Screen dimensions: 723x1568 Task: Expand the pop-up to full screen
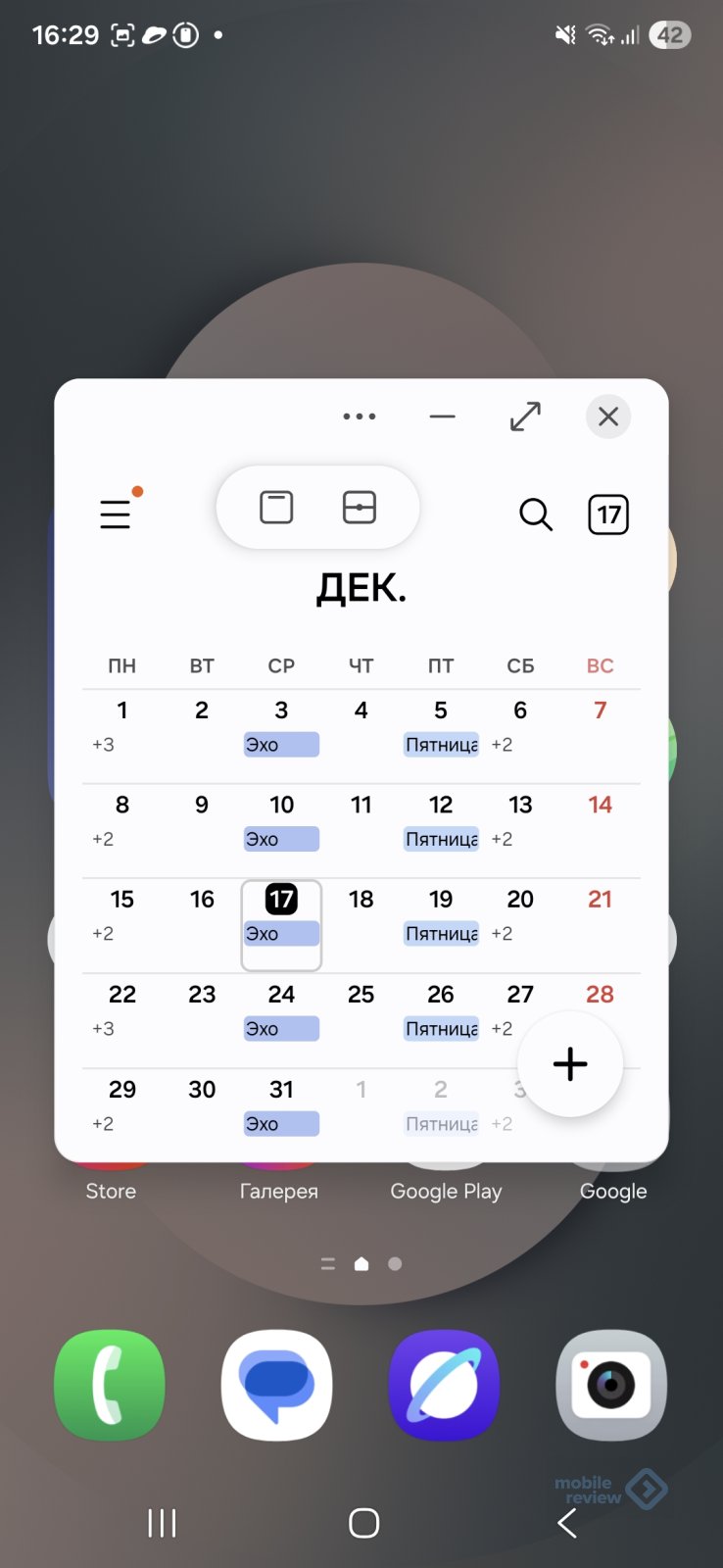pos(526,416)
